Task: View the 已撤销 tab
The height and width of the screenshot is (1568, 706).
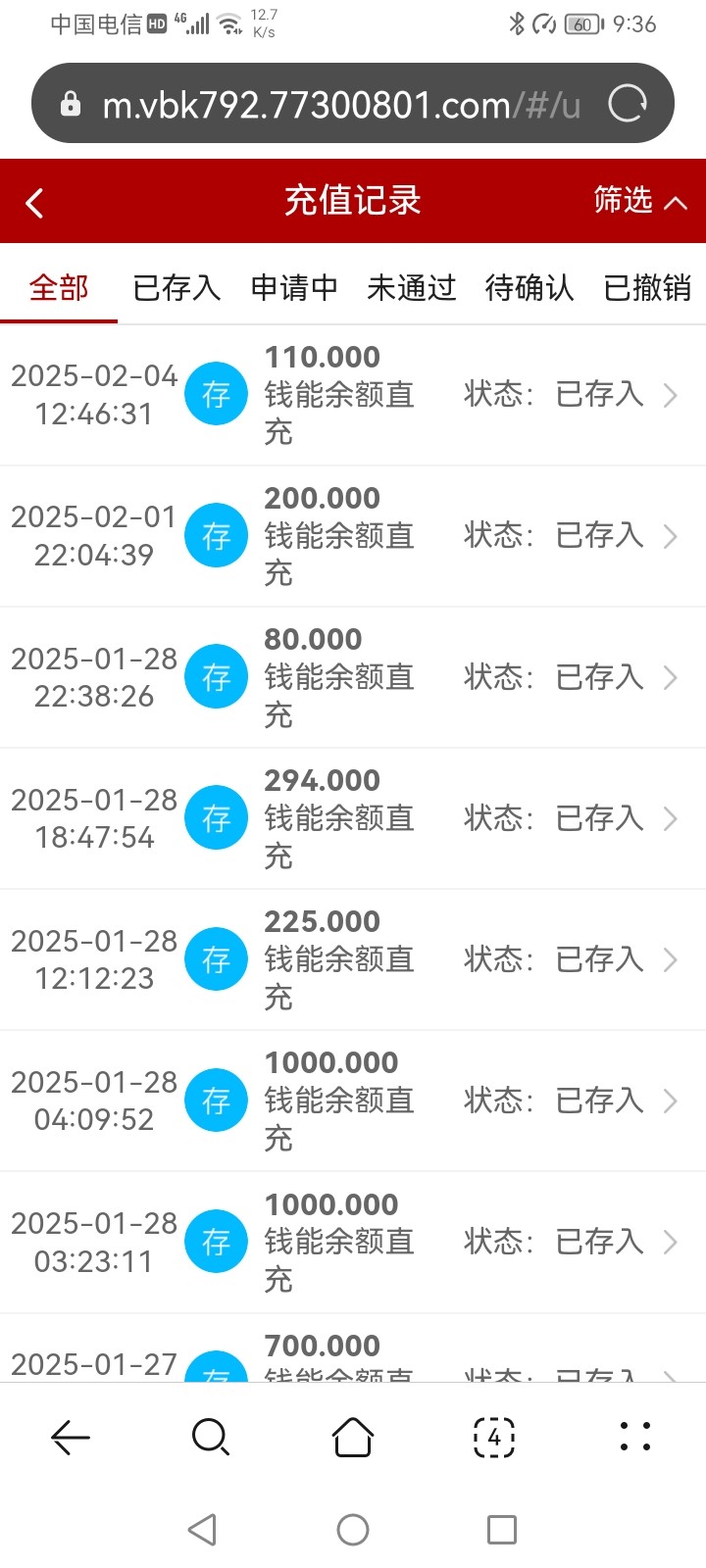Action: pyautogui.click(x=647, y=288)
